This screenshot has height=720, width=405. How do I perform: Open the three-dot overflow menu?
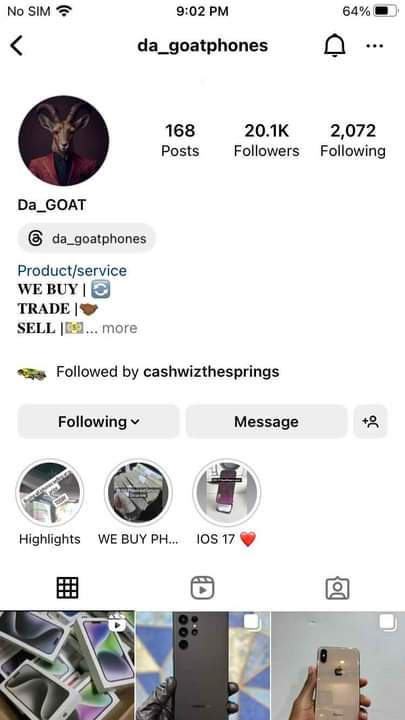375,46
